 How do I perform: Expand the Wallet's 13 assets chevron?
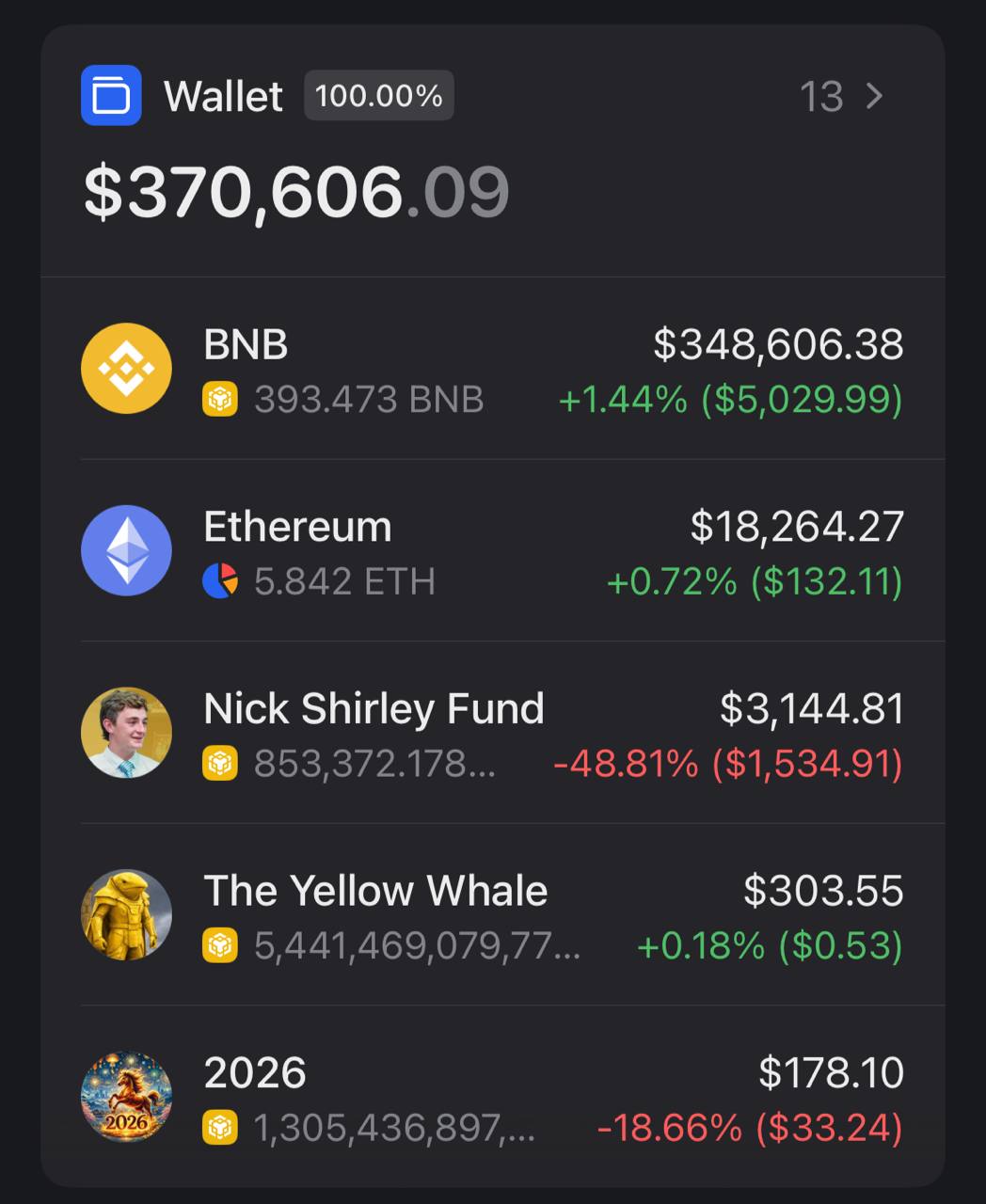tap(873, 96)
